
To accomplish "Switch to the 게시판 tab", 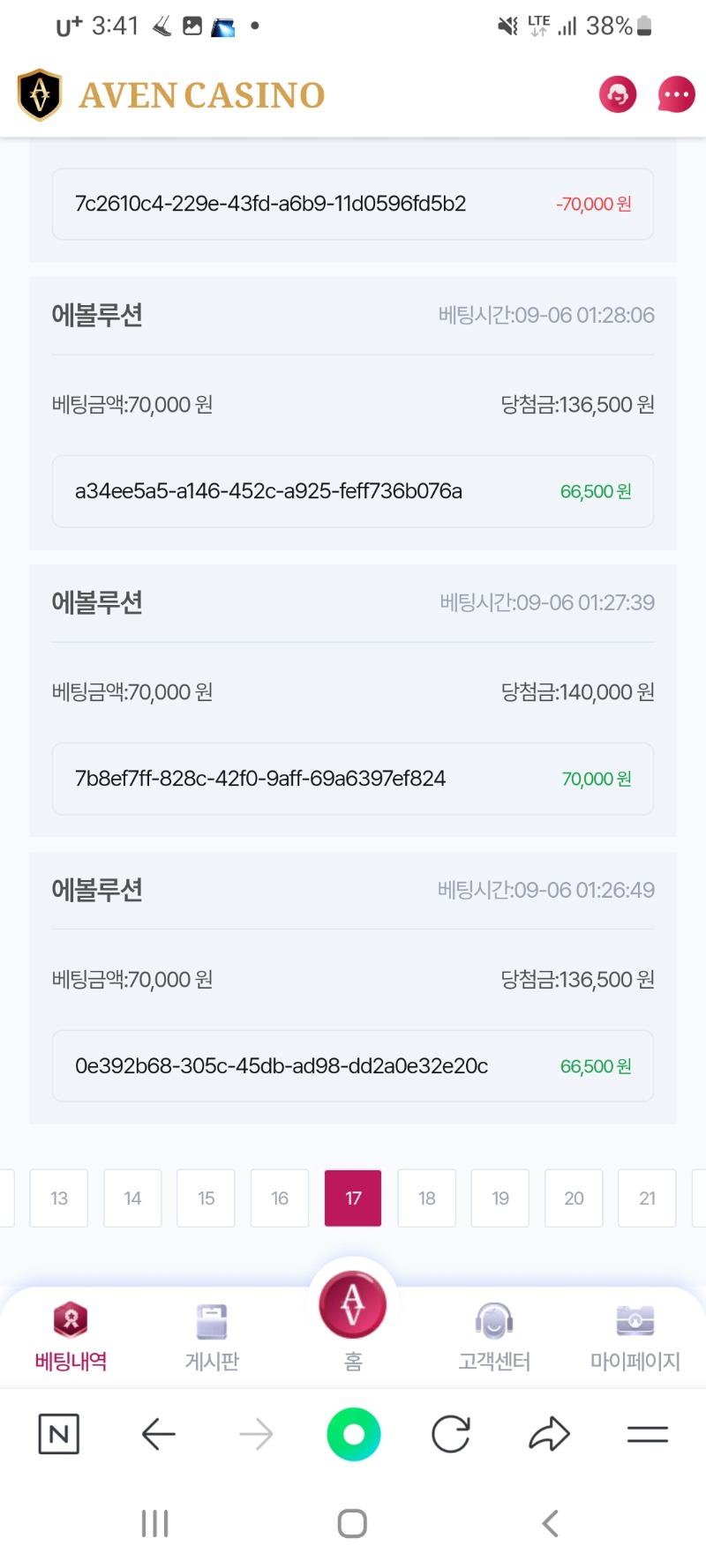I will (212, 1337).
